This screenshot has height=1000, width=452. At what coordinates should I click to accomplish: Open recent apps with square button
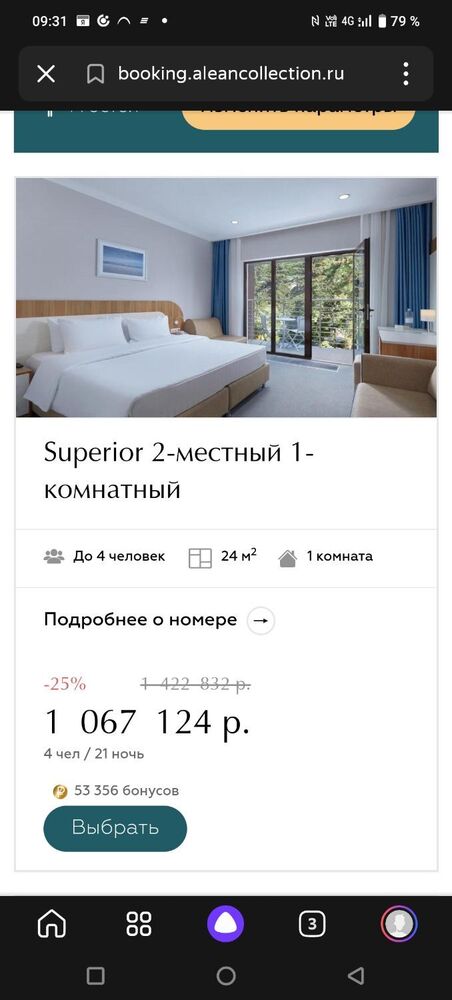(x=96, y=975)
